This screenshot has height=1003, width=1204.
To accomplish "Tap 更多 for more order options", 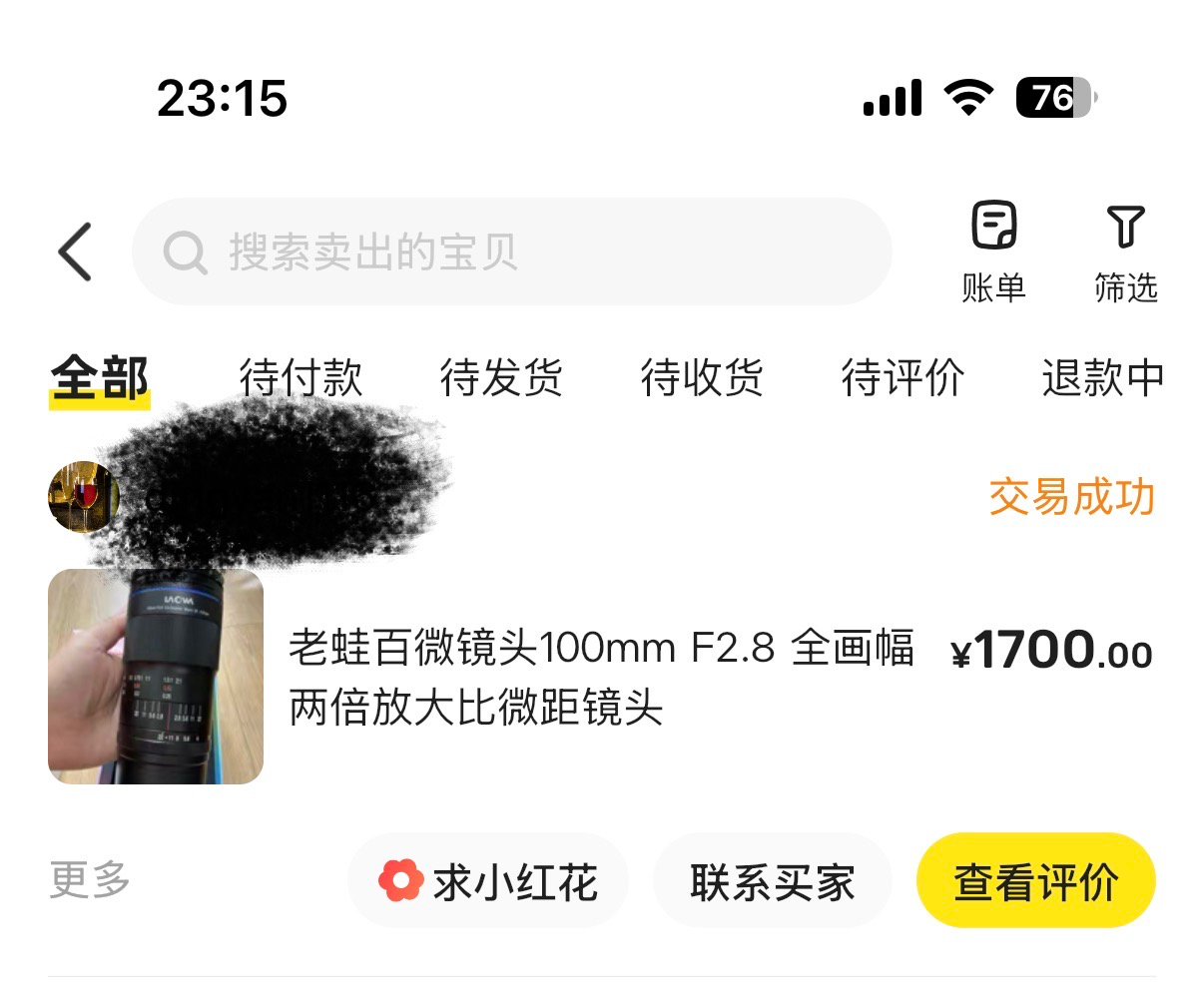I will pyautogui.click(x=90, y=880).
